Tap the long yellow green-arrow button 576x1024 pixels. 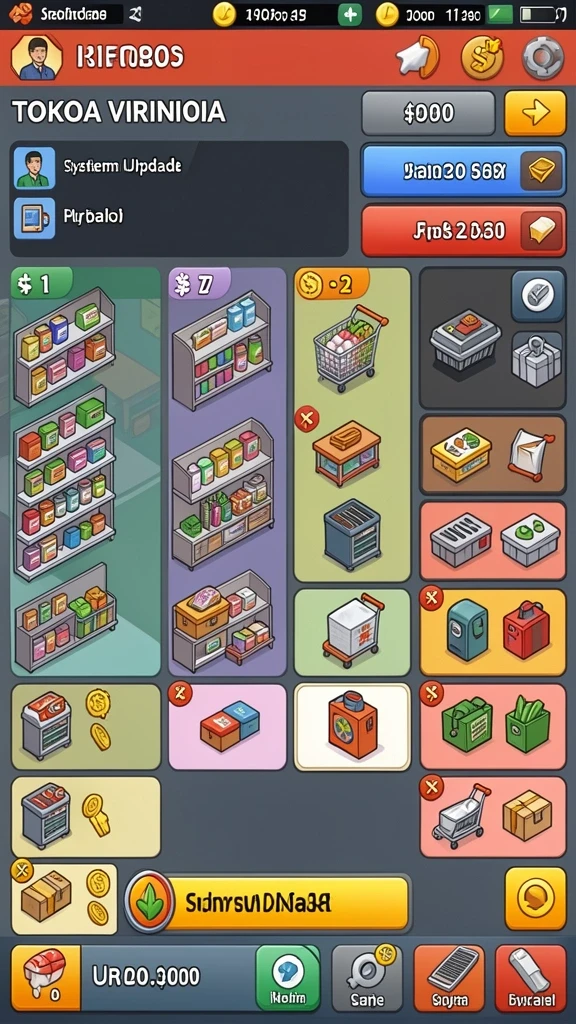[268, 903]
